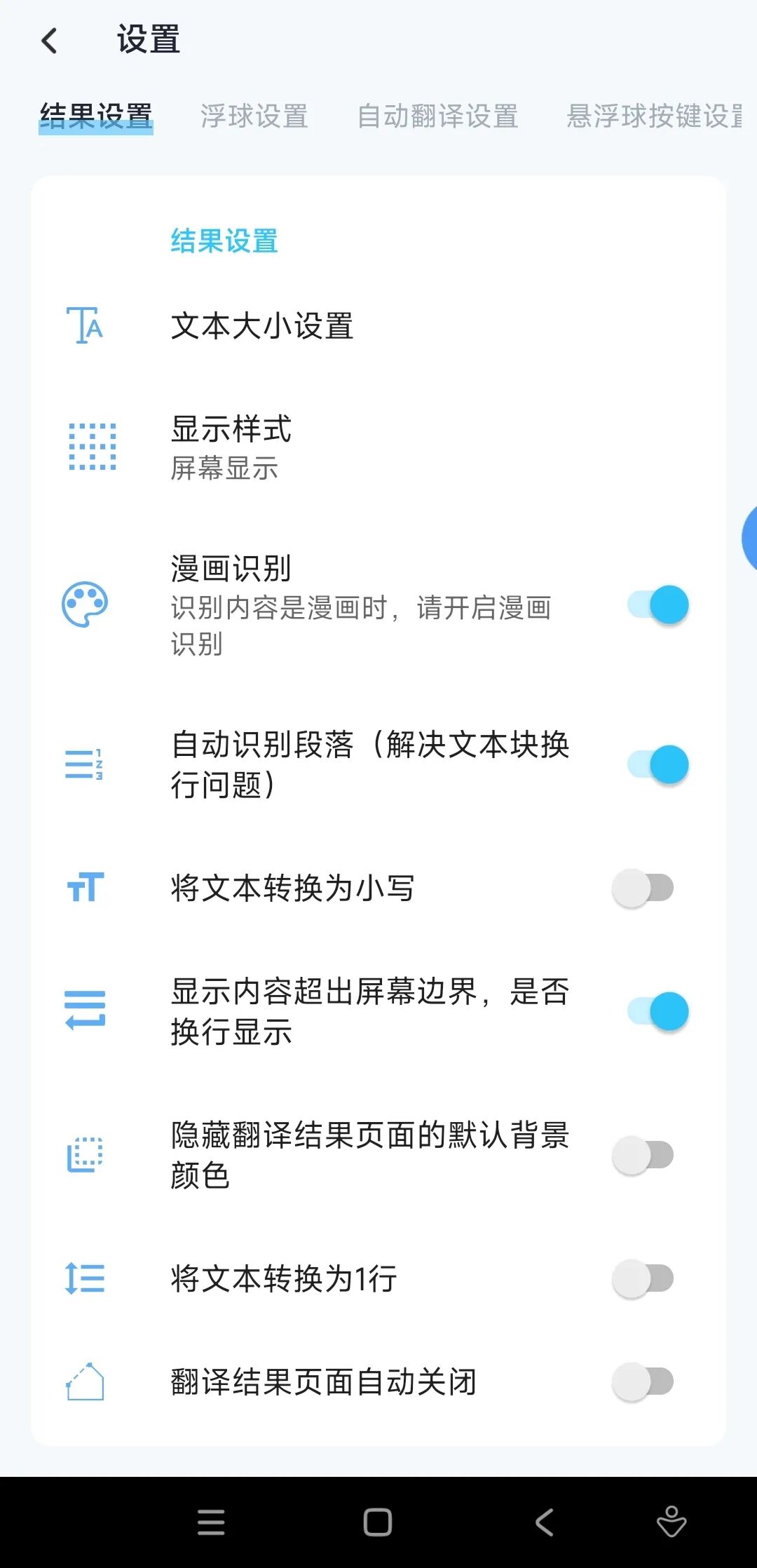Tap the blue floating ball at the screen edge

749,538
